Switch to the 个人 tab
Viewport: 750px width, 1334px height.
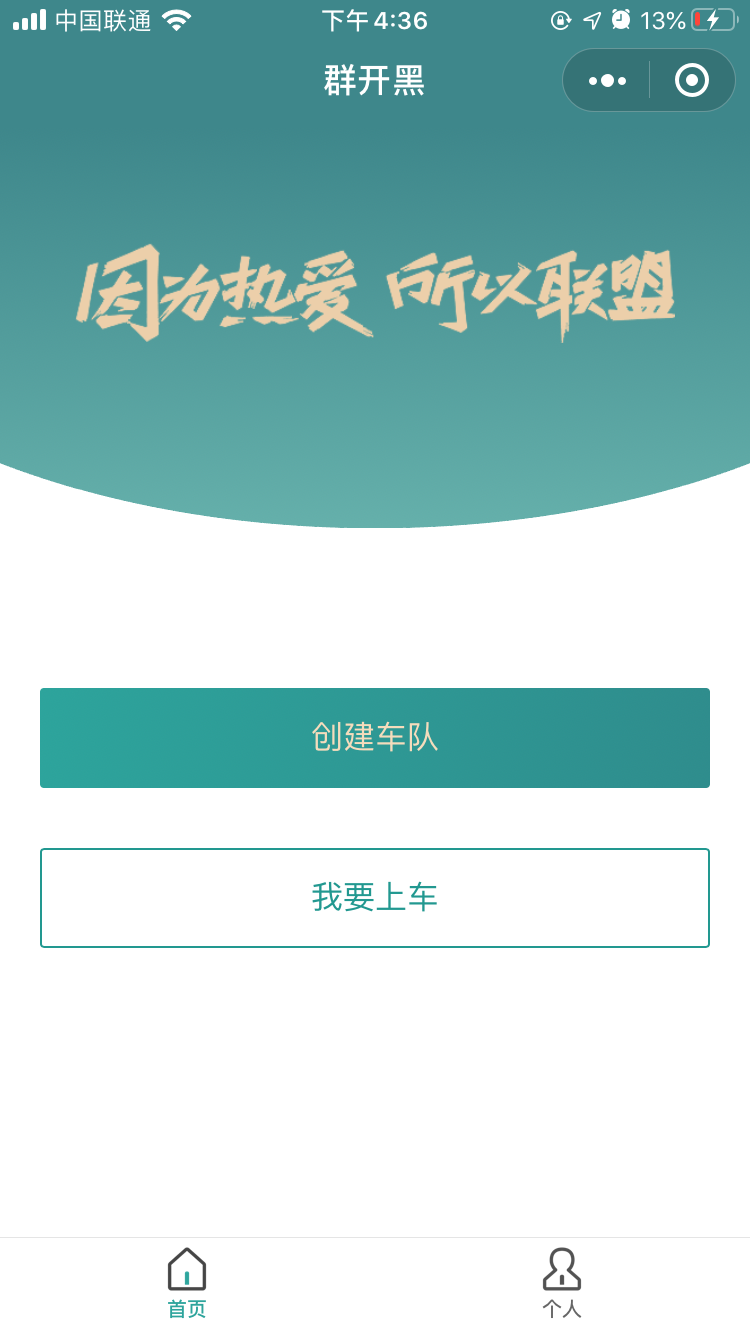562,1284
